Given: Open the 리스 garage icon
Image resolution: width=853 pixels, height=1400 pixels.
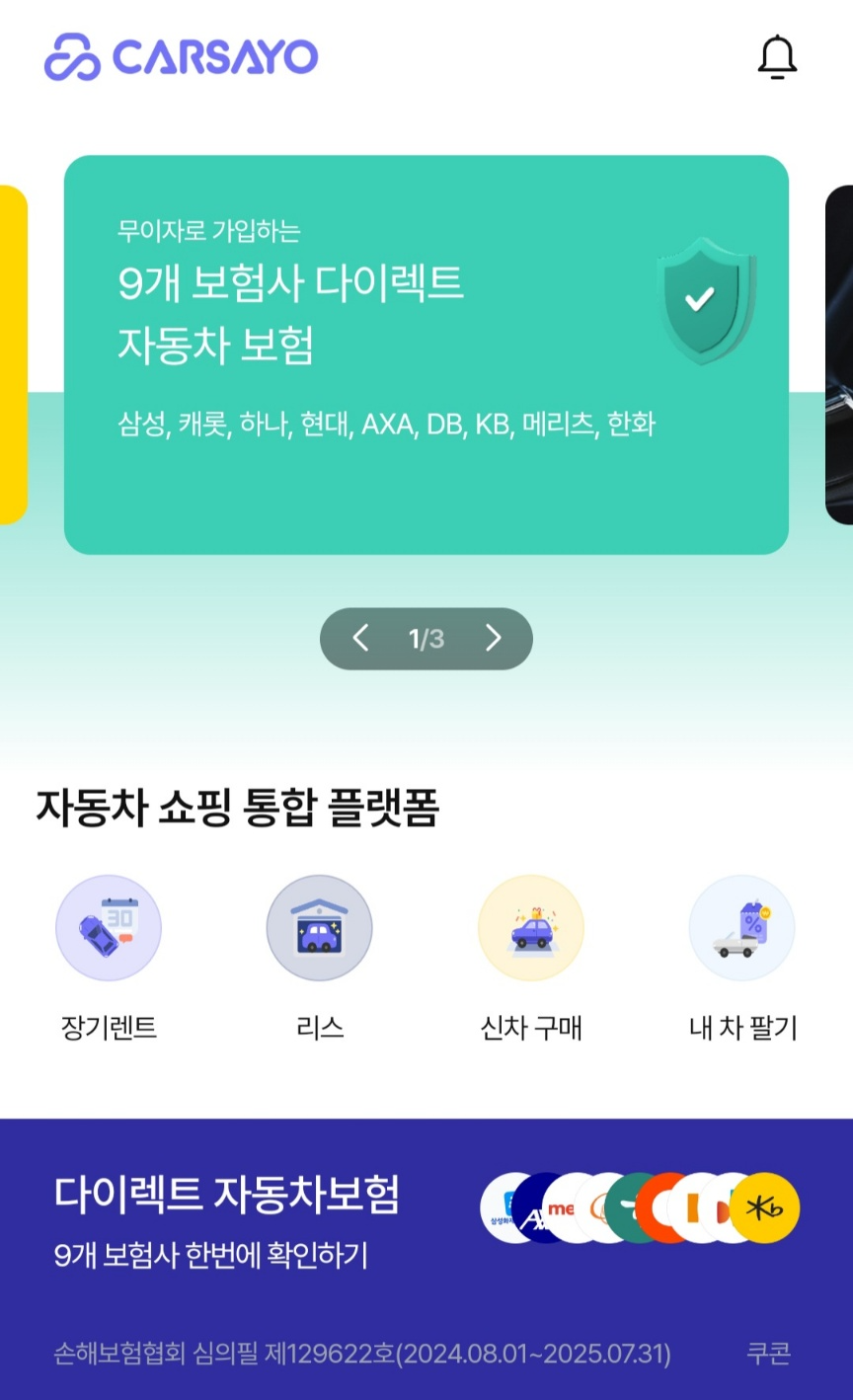Looking at the screenshot, I should [x=319, y=926].
